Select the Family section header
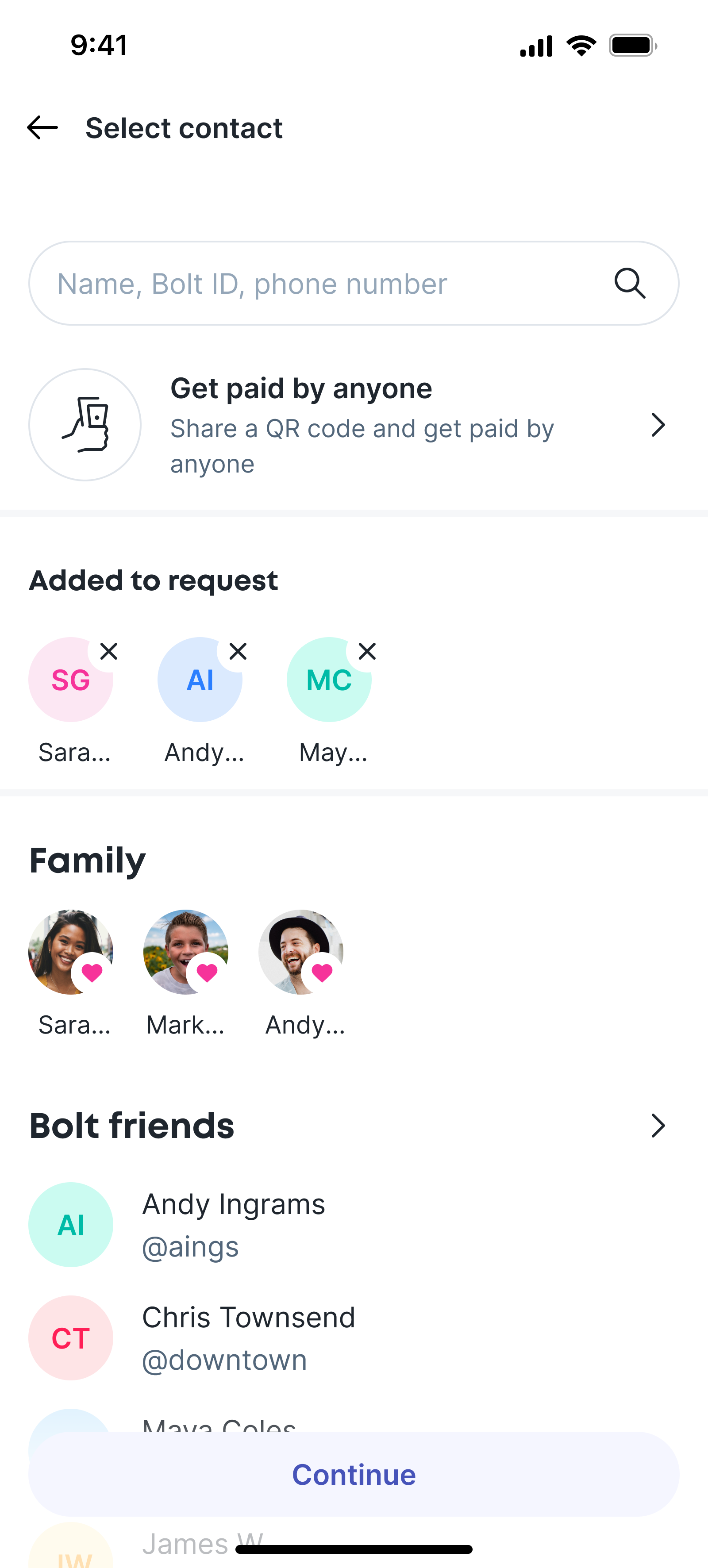The image size is (708, 1568). pyautogui.click(x=87, y=860)
